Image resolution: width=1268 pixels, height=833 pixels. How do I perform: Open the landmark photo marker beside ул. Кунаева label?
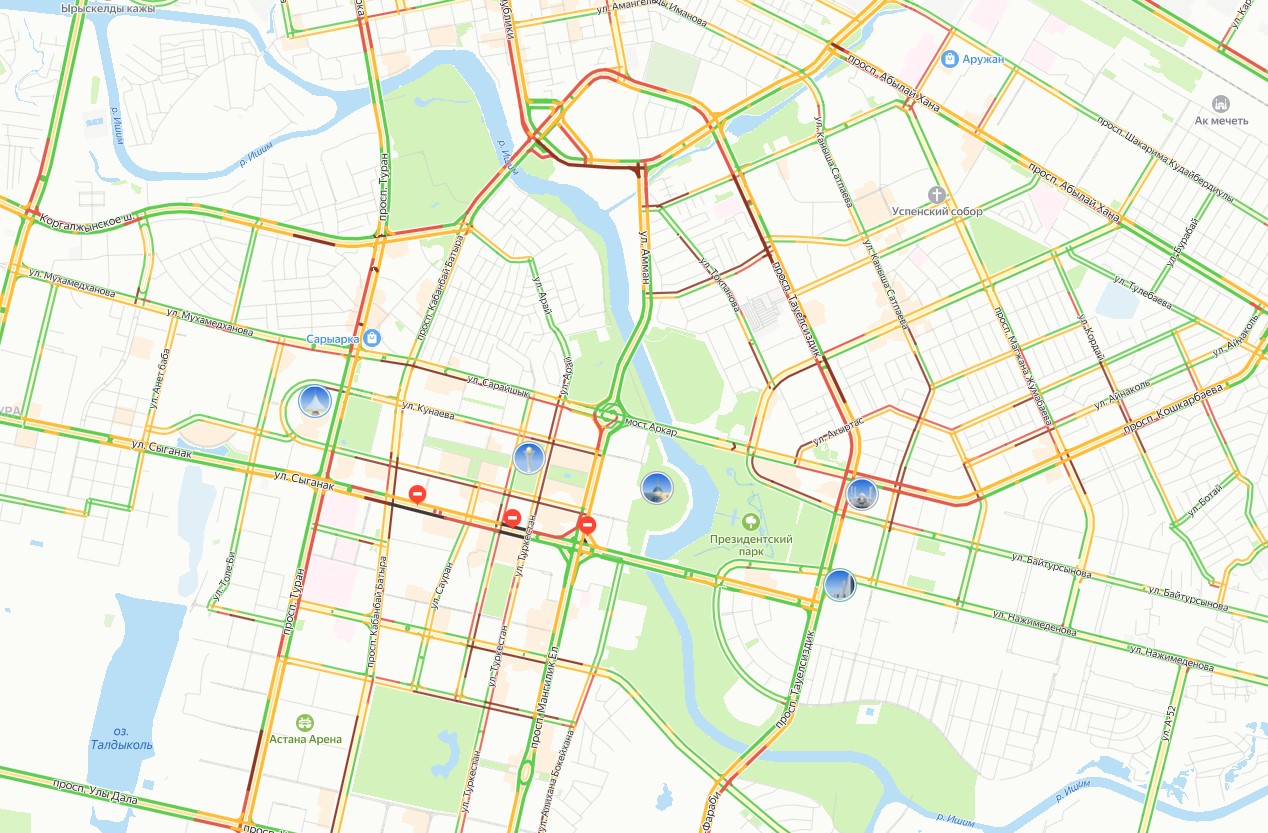(x=314, y=403)
